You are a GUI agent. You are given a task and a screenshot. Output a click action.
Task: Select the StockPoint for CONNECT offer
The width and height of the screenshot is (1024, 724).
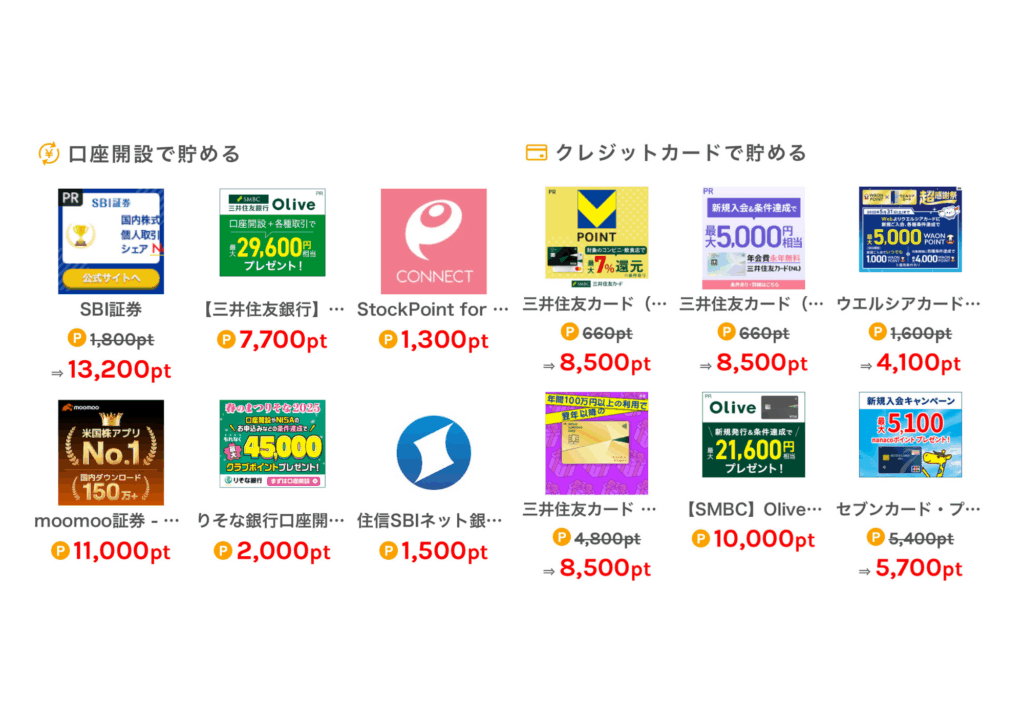433,241
